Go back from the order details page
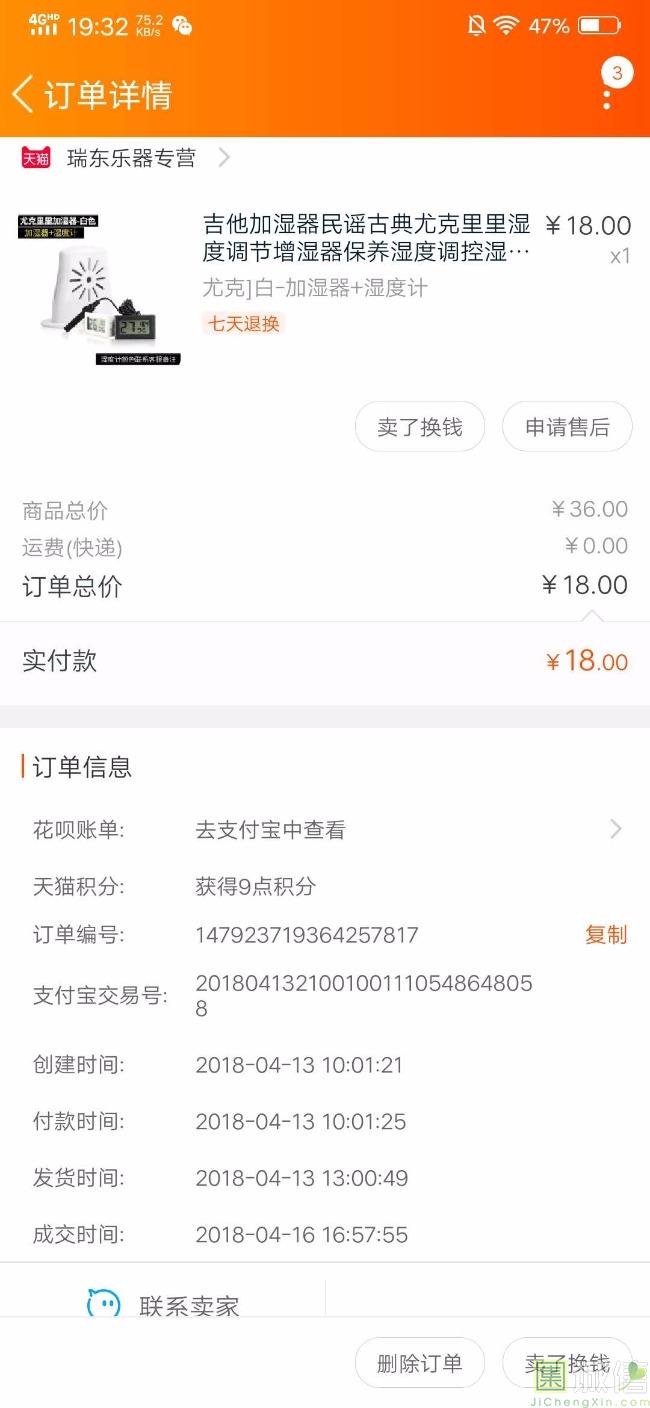The width and height of the screenshot is (650, 1408). point(24,95)
